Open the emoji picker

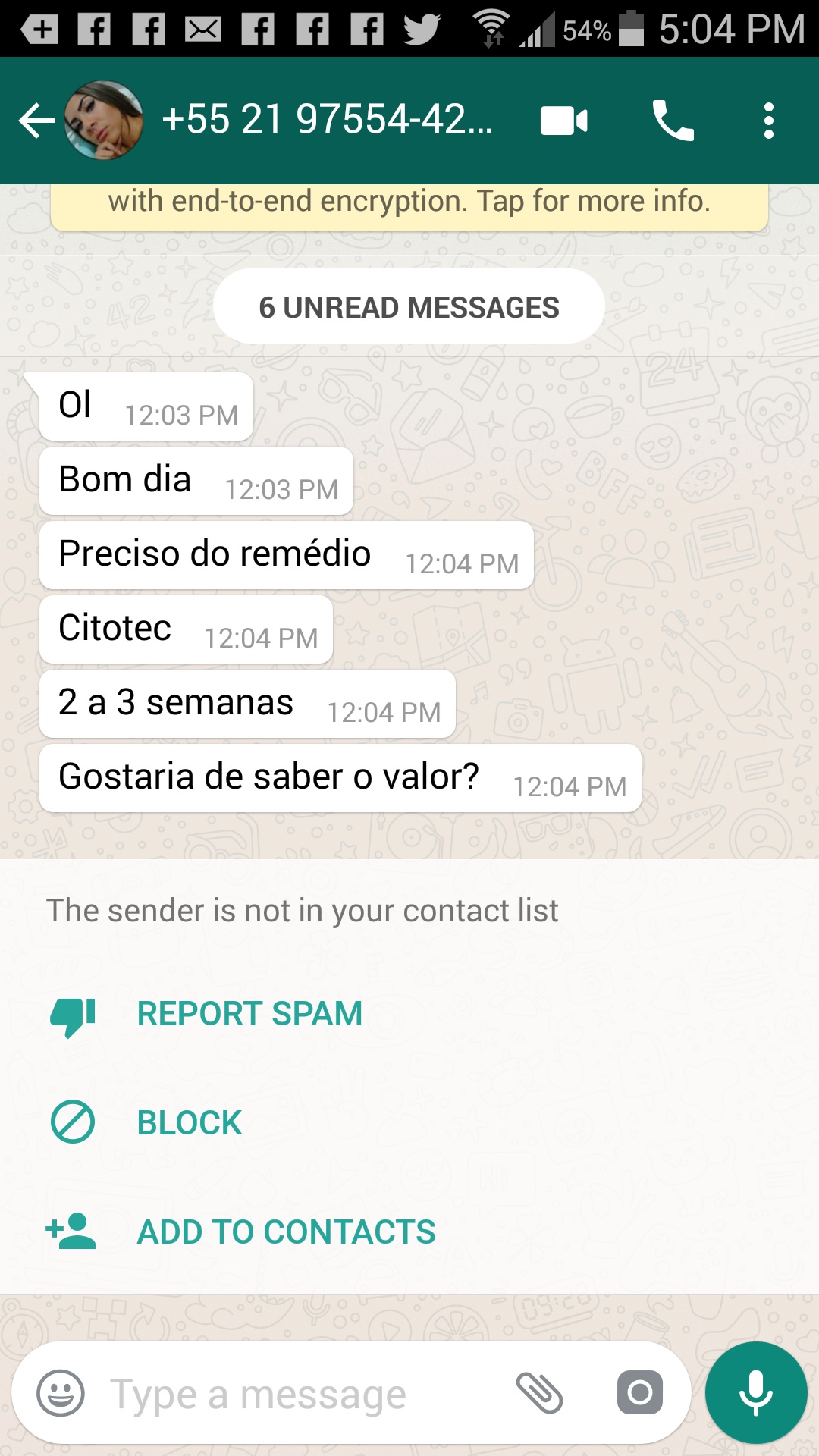coord(61,1393)
